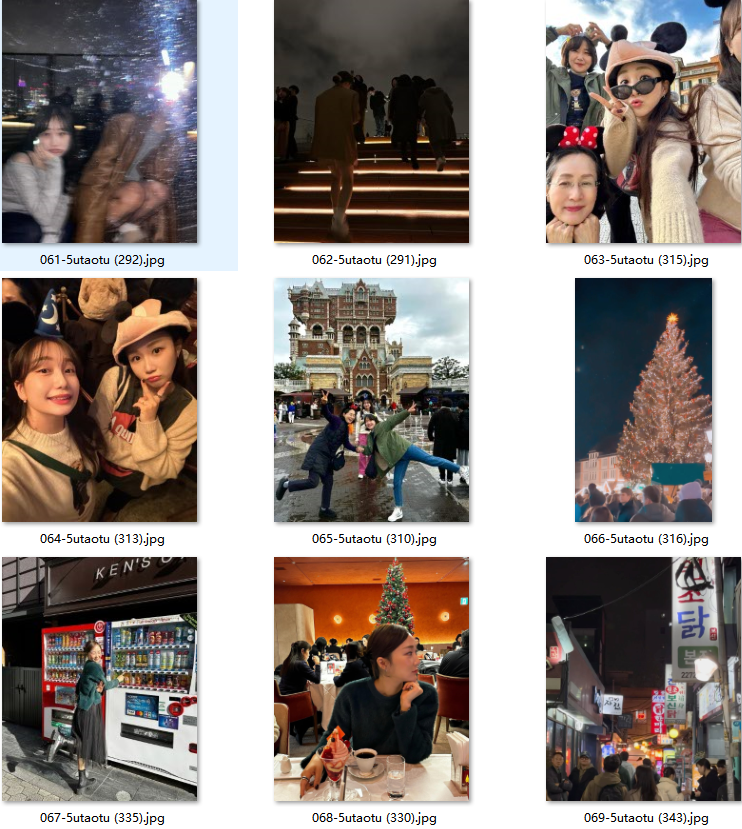Select the image 068-5utaotu (330).jpg

pyautogui.click(x=371, y=679)
